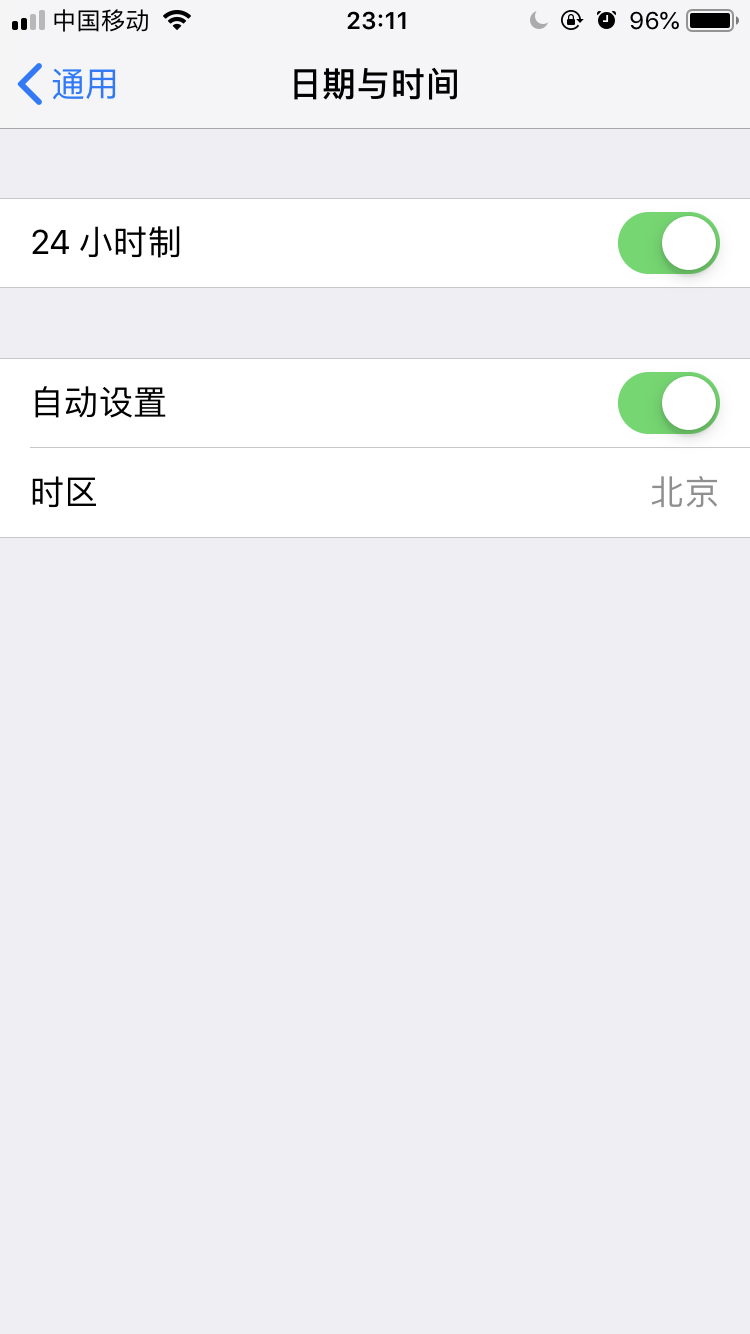Viewport: 750px width, 1334px height.
Task: Tap the 日期与时间 page title
Action: coord(375,85)
